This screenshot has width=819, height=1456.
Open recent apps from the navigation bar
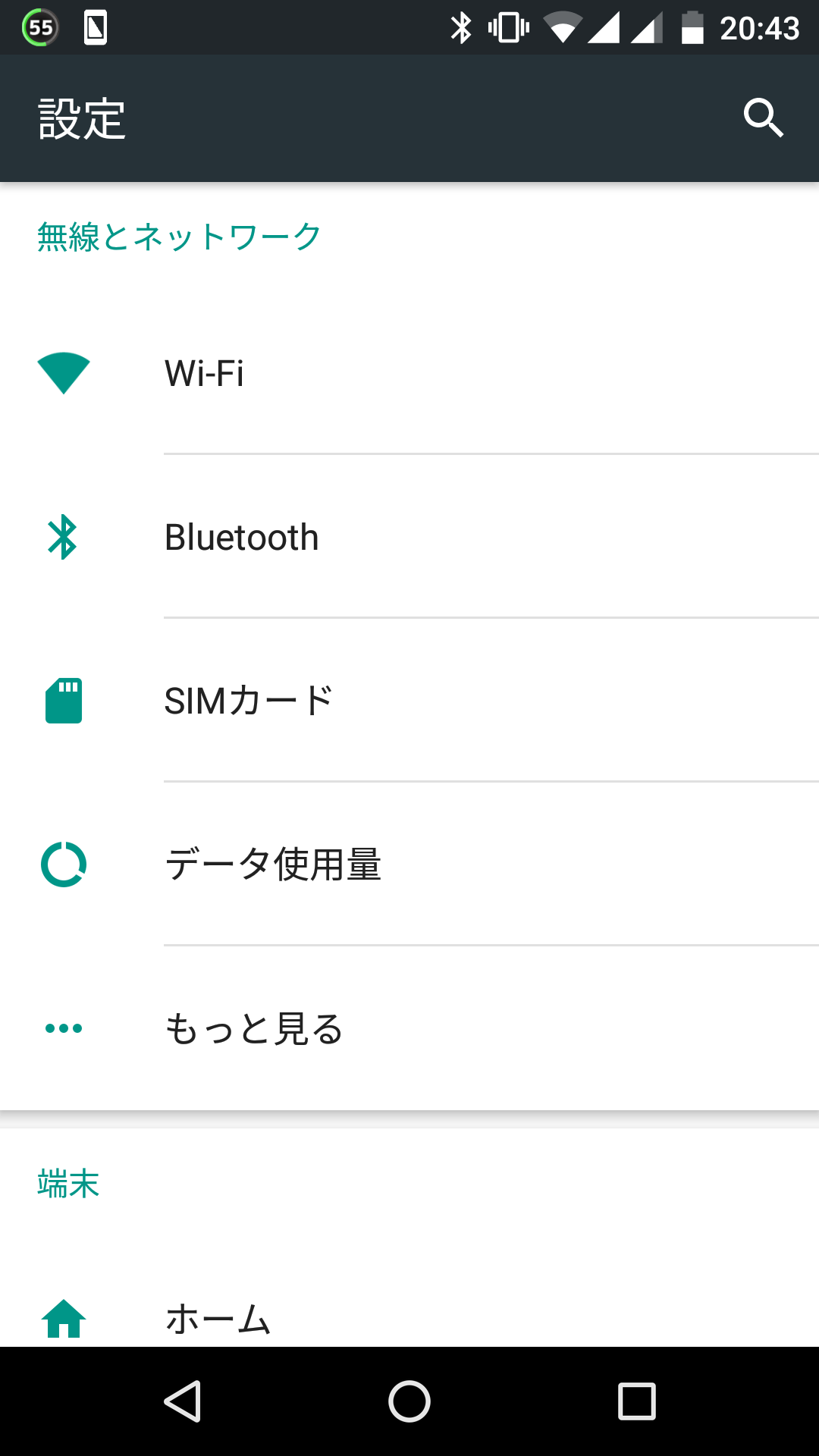[x=637, y=1401]
